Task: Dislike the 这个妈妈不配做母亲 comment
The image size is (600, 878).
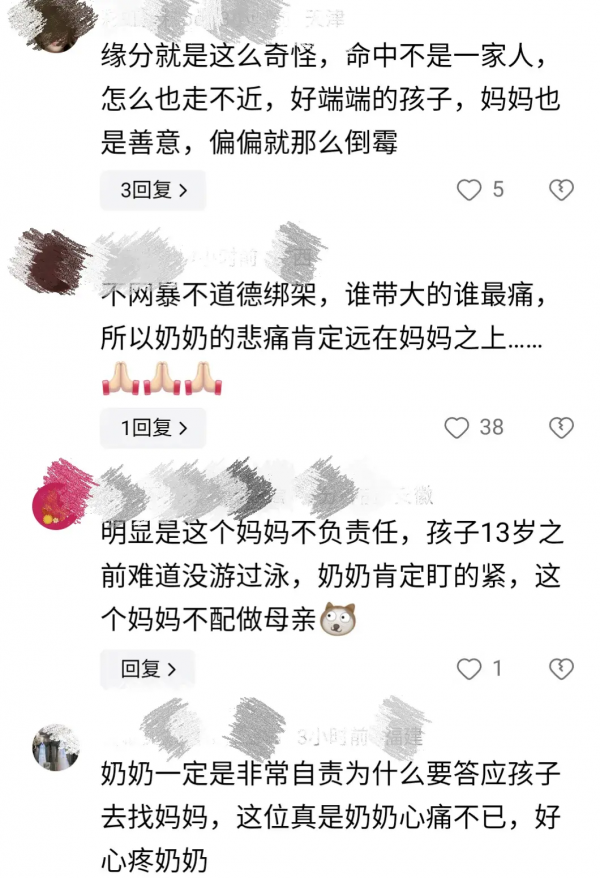Action: (562, 668)
